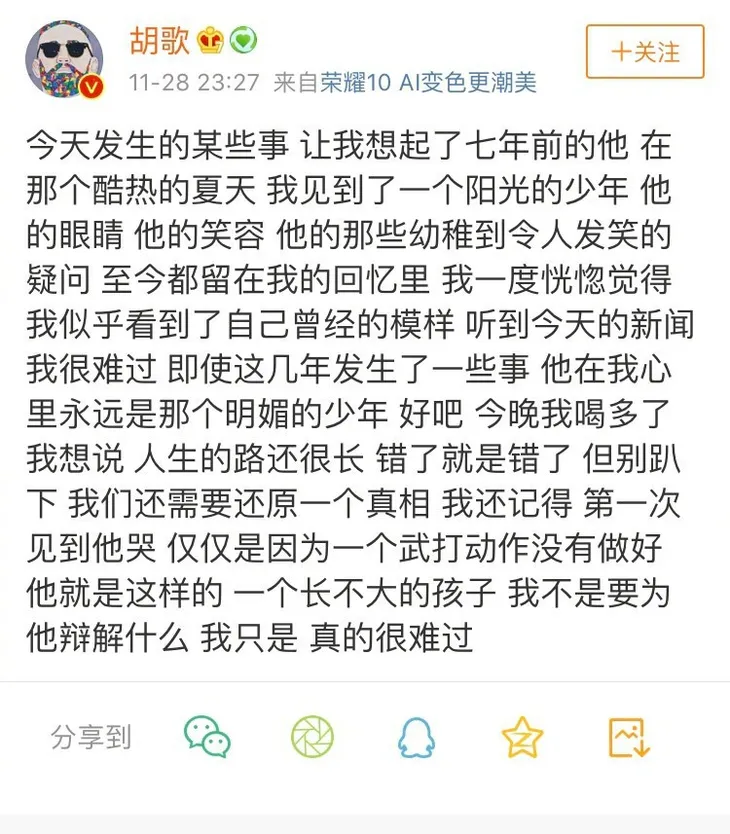Share the post to QQ
Image resolution: width=730 pixels, height=834 pixels.
click(x=416, y=737)
